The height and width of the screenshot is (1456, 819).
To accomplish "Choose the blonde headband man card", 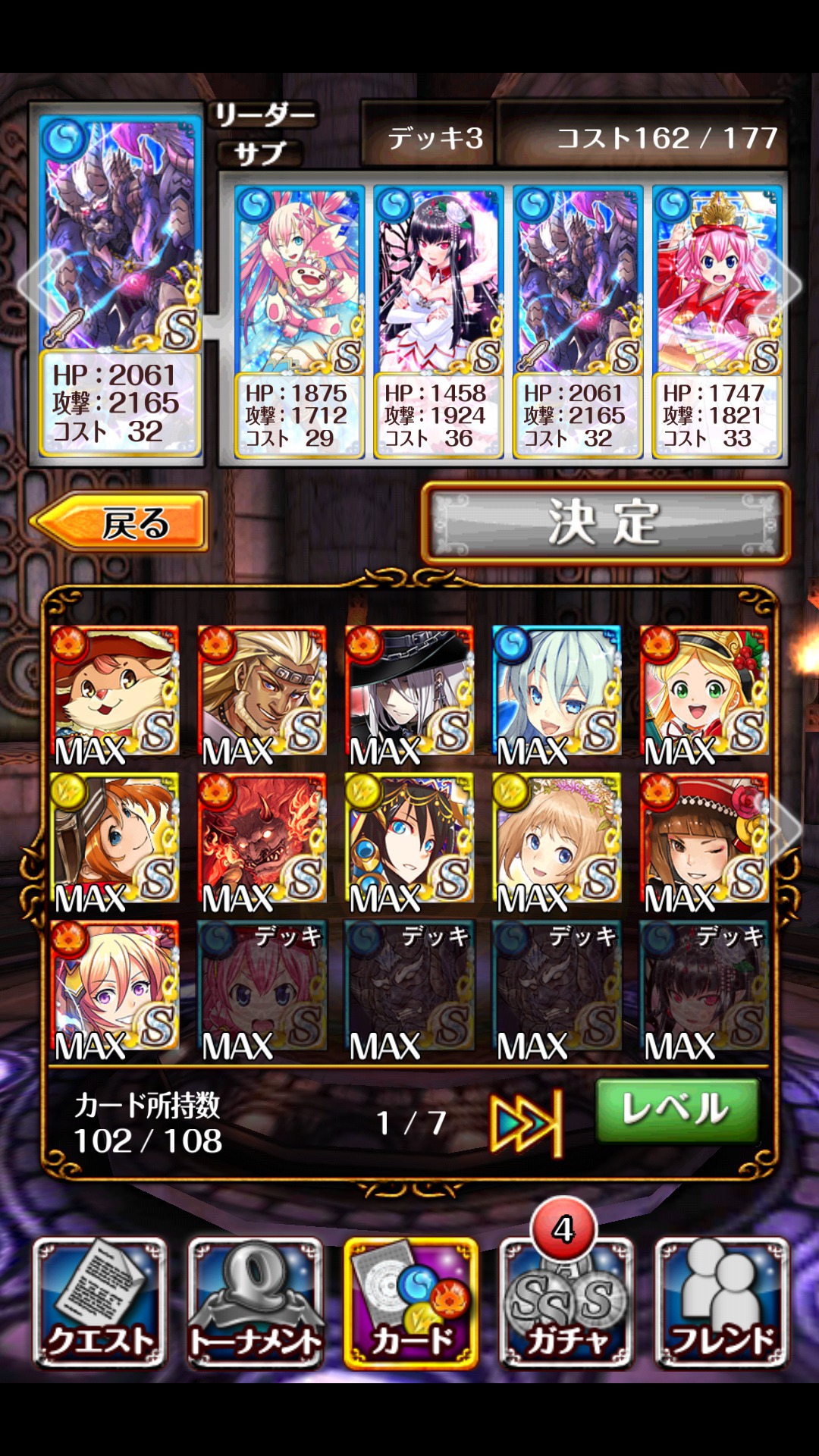I will (262, 692).
